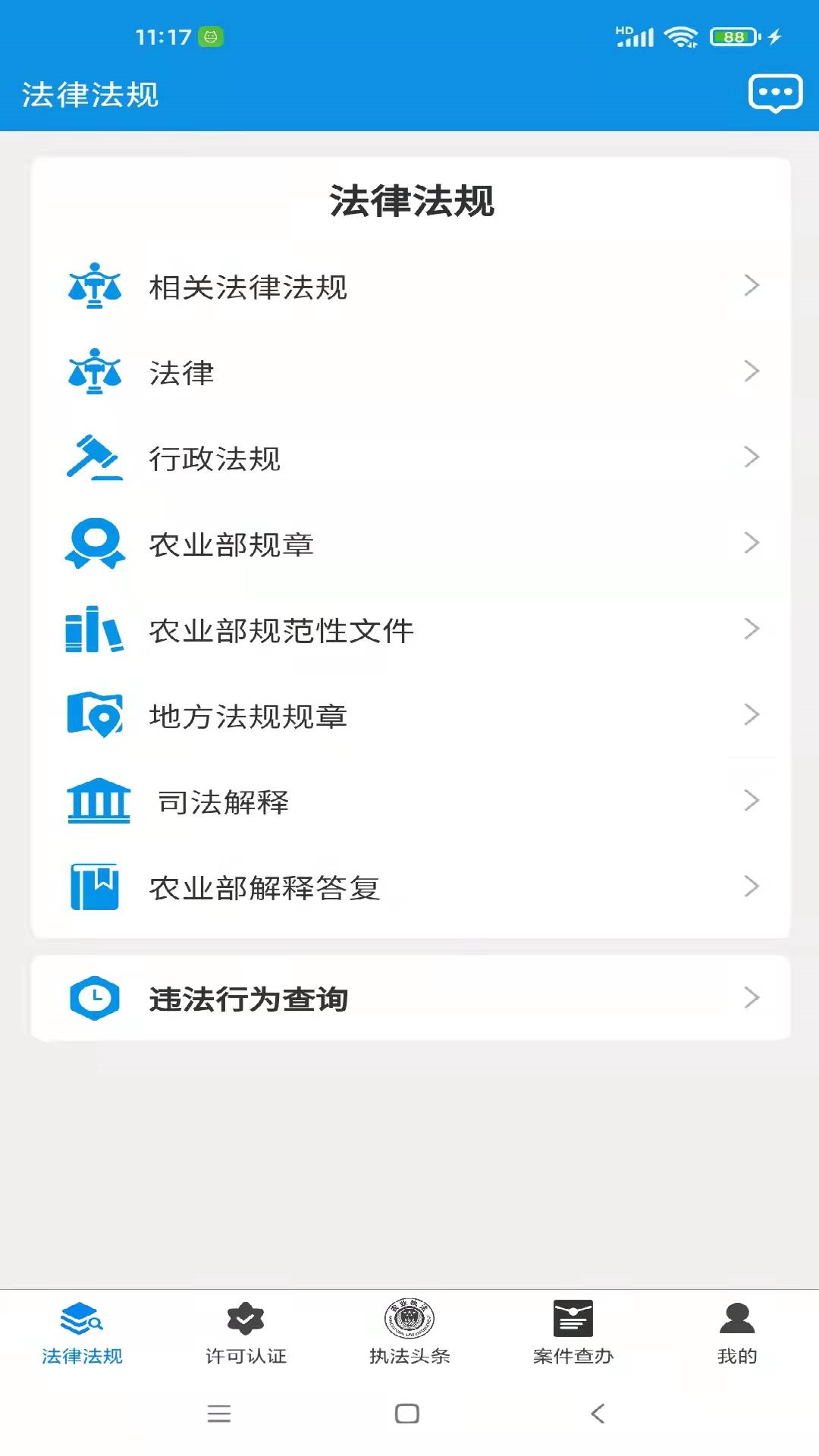Switch to 案件查办 tab
Image resolution: width=819 pixels, height=1456 pixels.
click(573, 1333)
